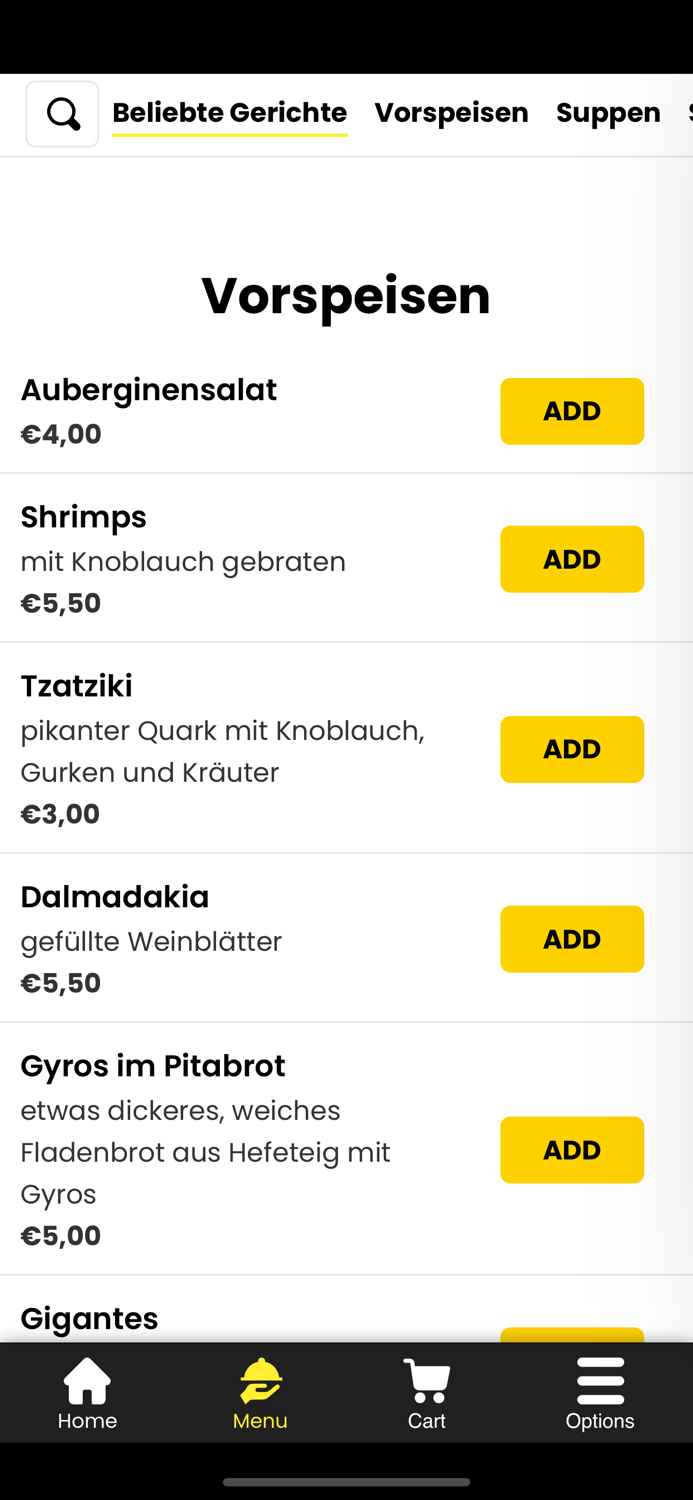Go to the Home tab

[87, 1393]
